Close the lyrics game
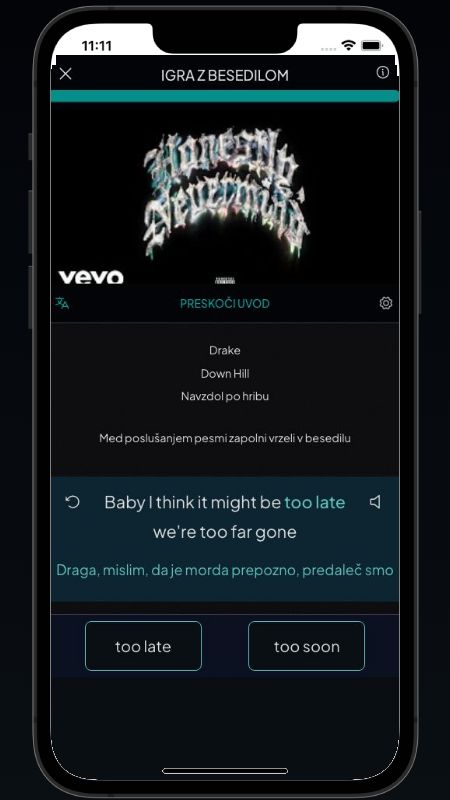450x800 pixels. pos(65,74)
